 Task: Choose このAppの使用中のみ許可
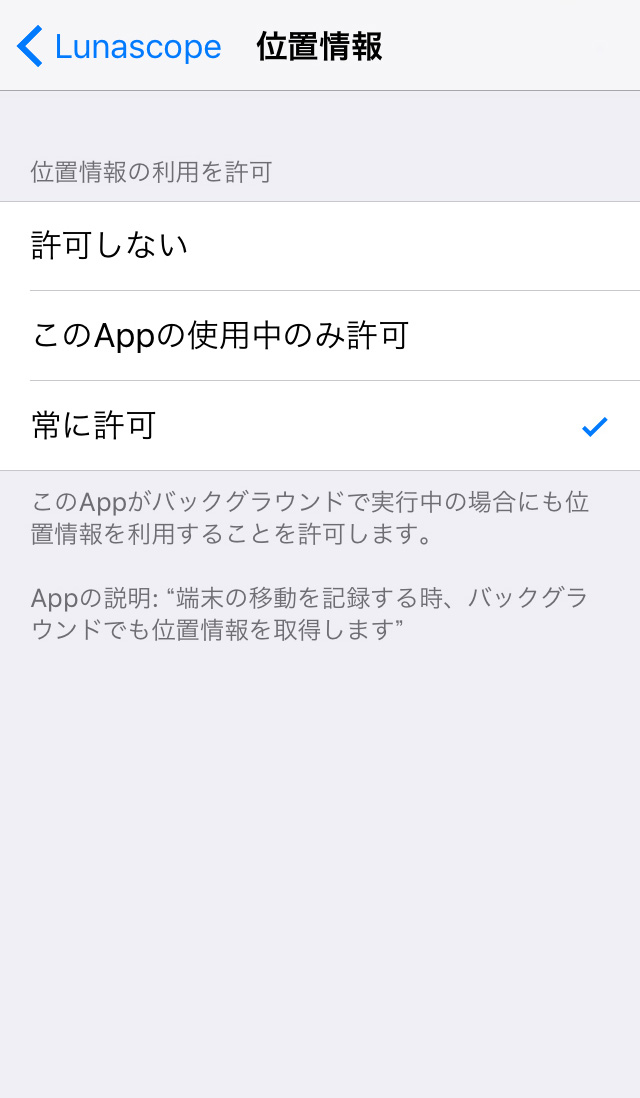pyautogui.click(x=320, y=335)
